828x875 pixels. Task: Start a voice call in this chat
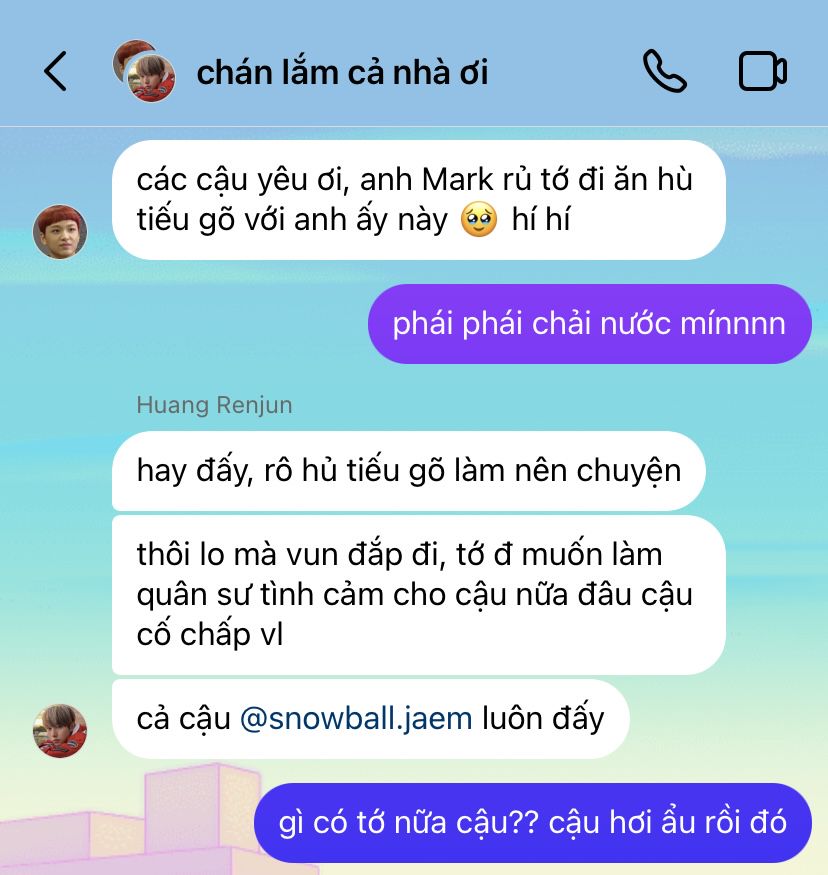[x=664, y=71]
